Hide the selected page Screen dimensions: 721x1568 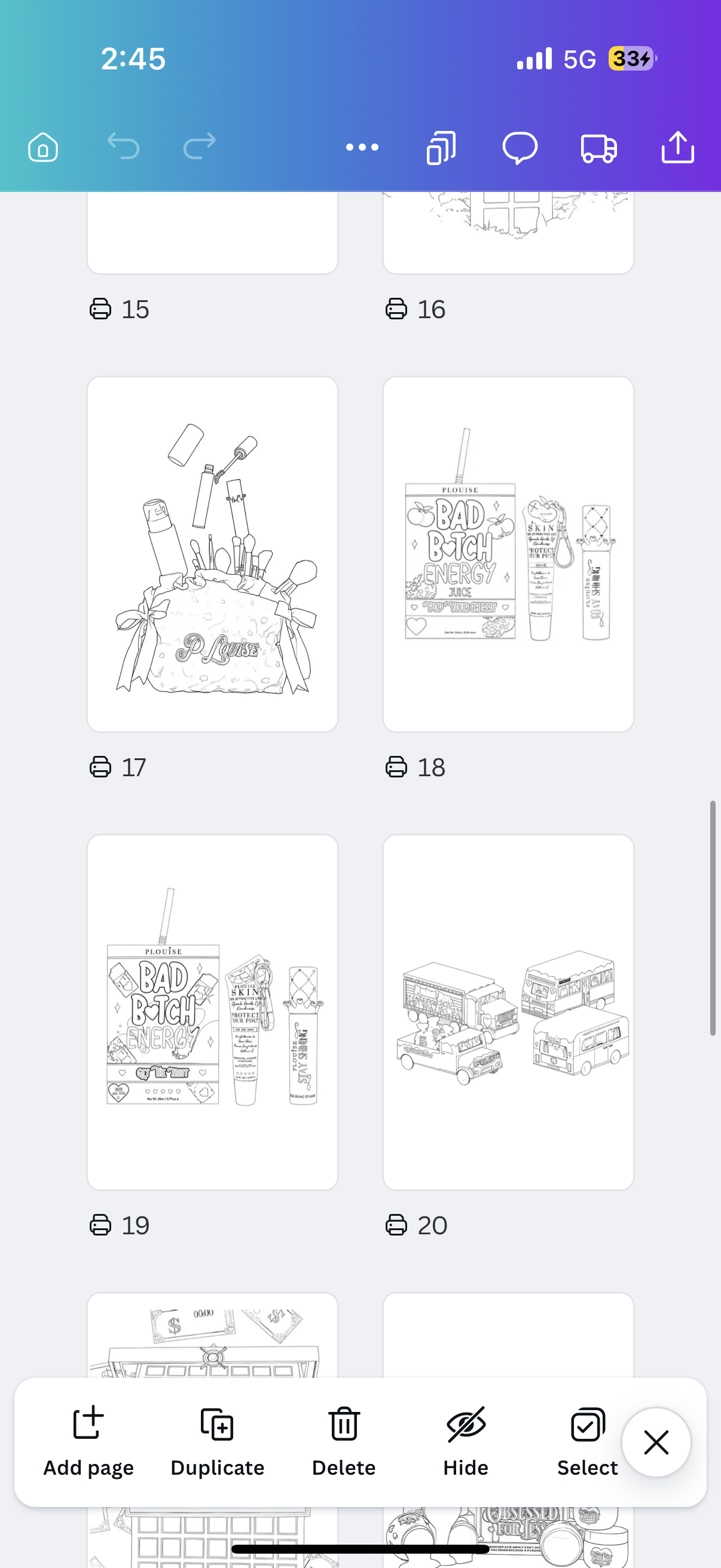466,1440
